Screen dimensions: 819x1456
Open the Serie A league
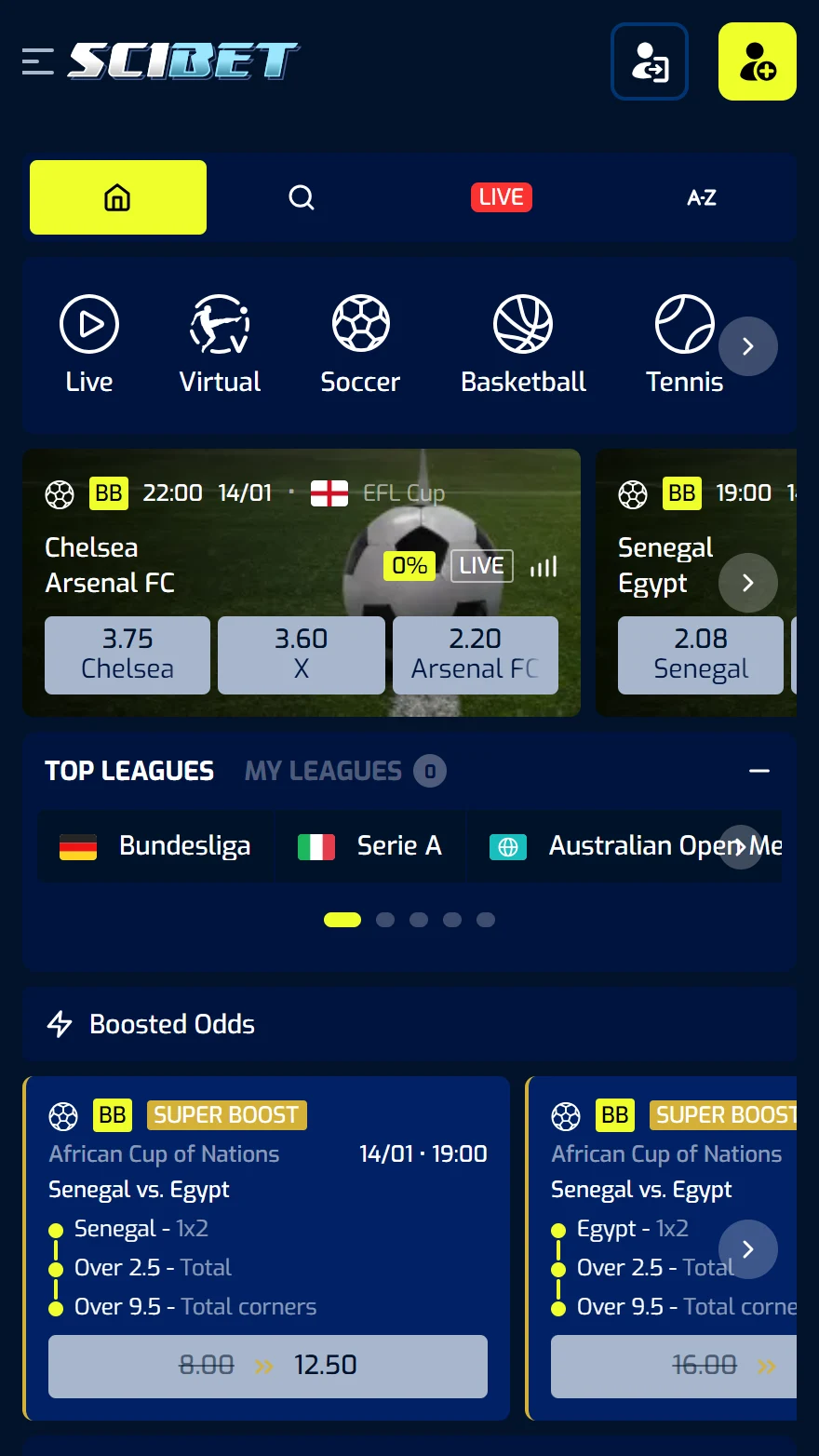369,845
